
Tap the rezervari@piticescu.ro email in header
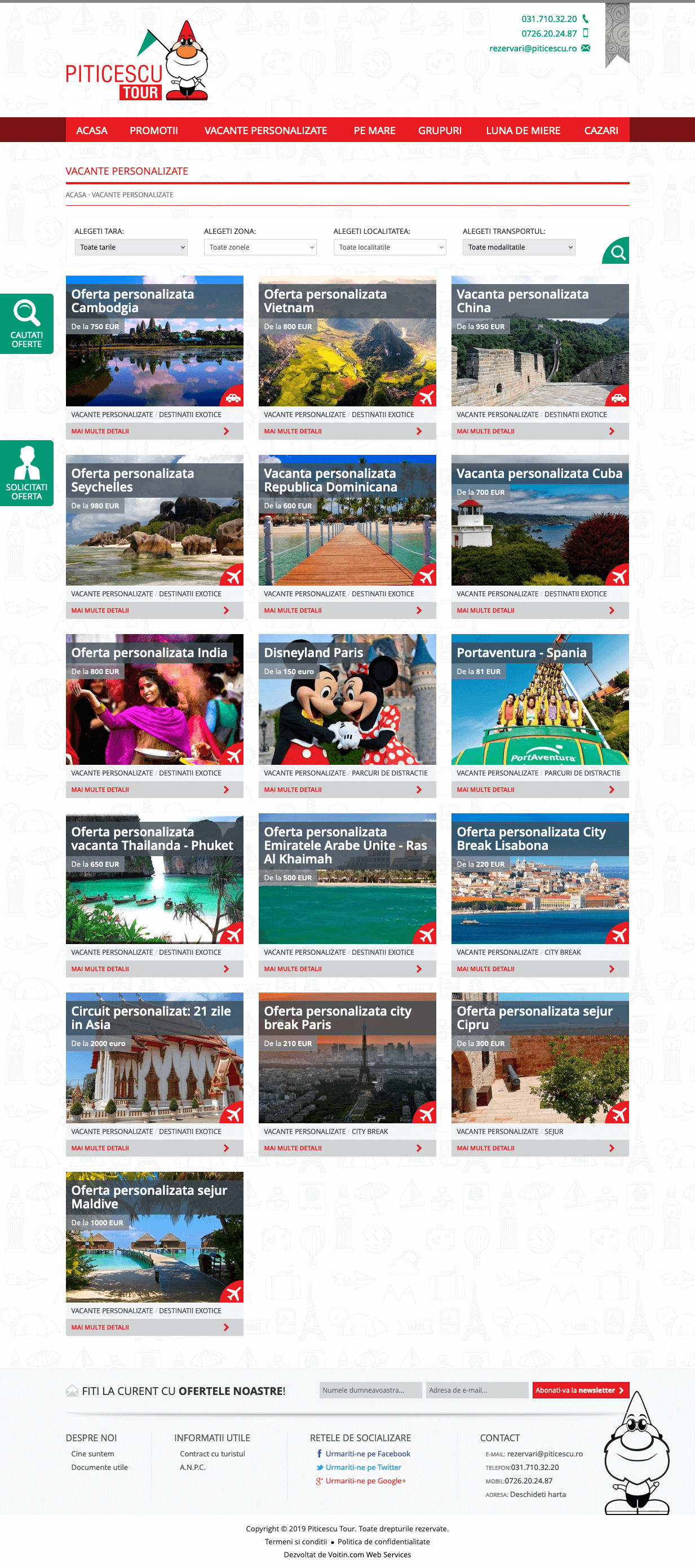coord(533,48)
